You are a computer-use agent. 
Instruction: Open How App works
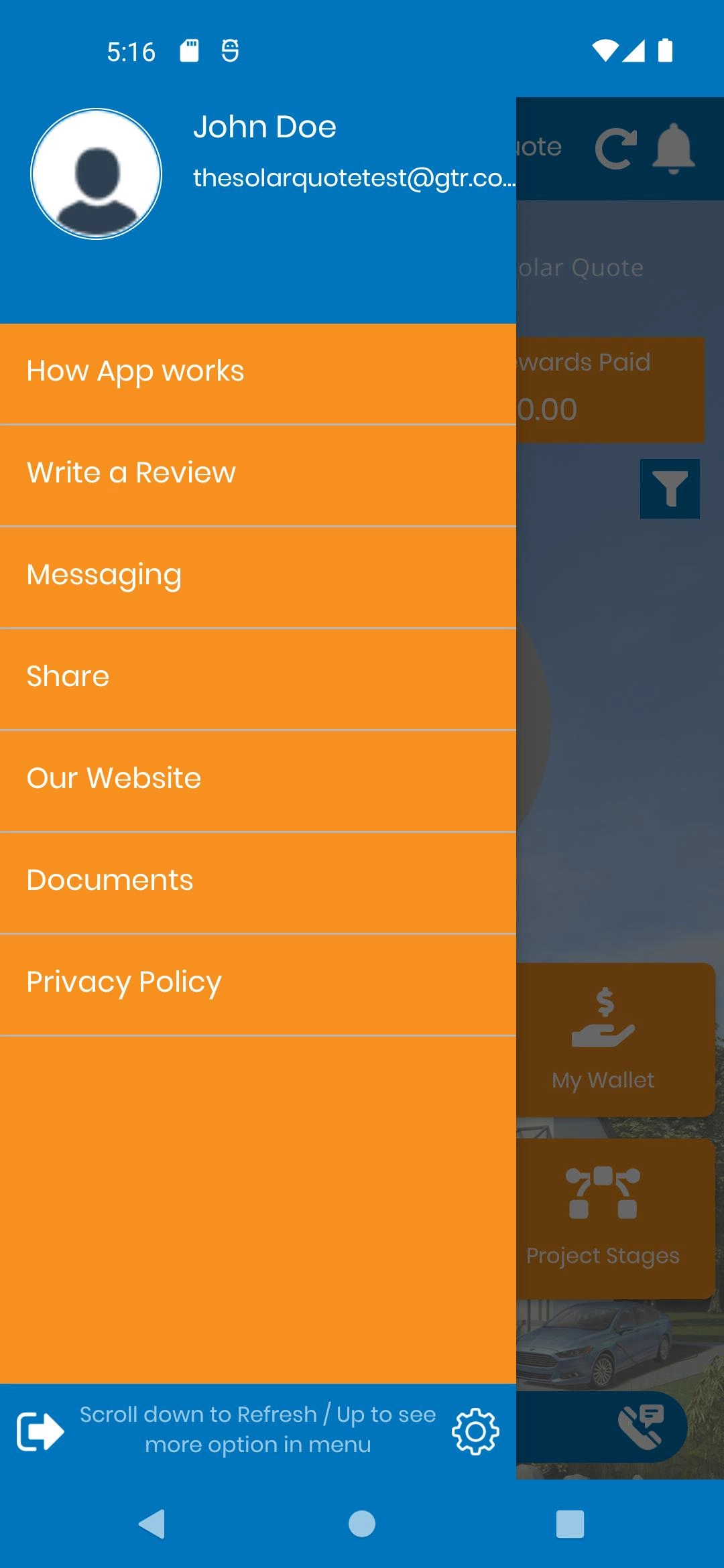pos(258,373)
